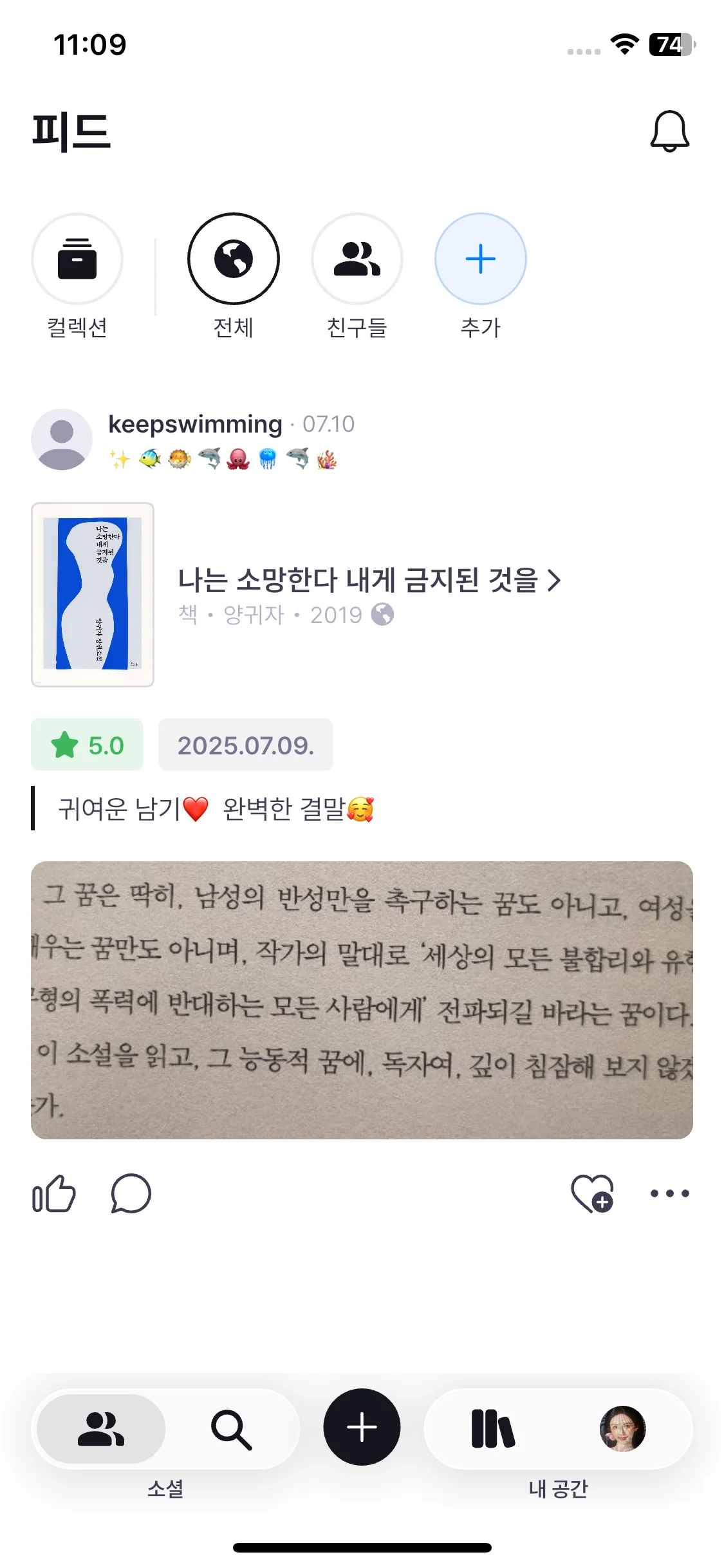Open the notifications bell
The width and height of the screenshot is (724, 1568).
pos(669,131)
